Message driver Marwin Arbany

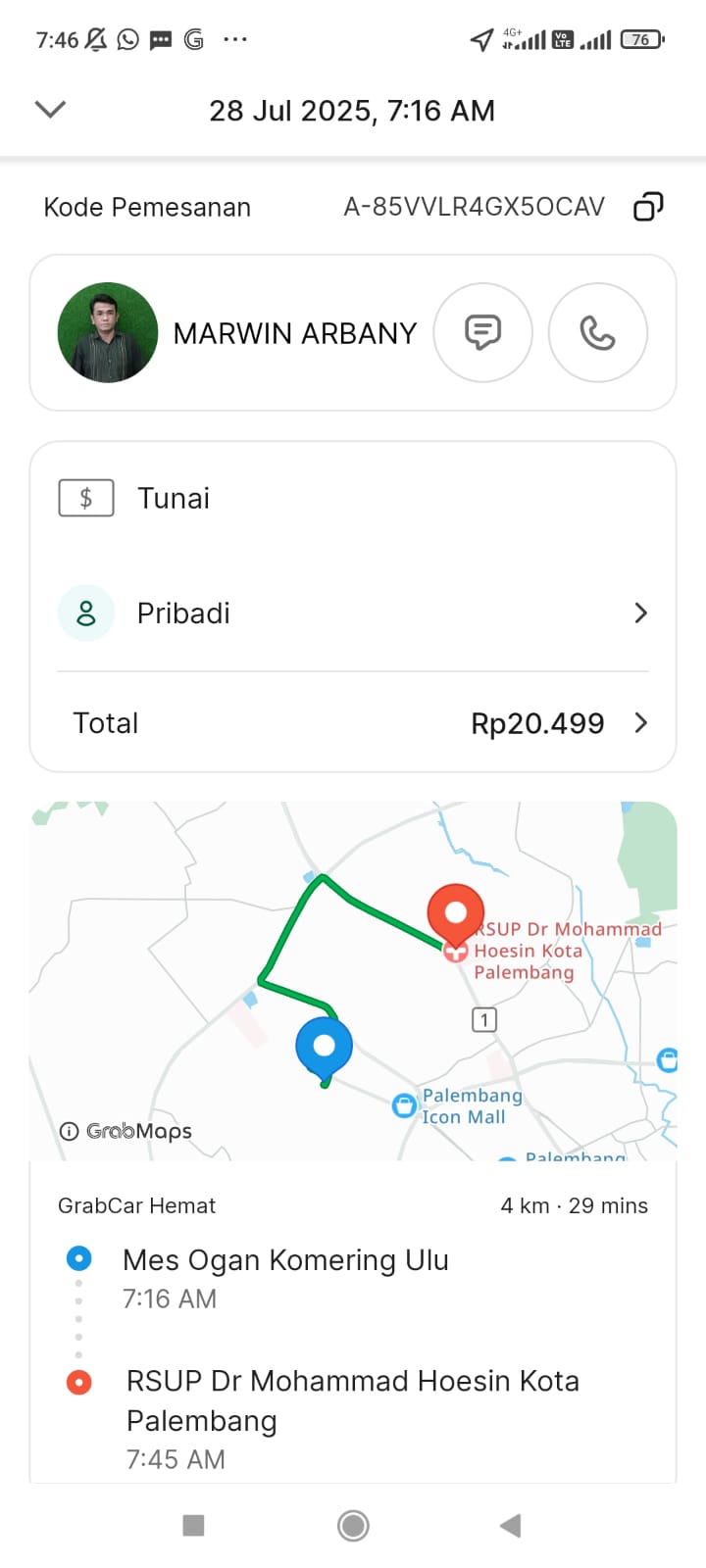(482, 333)
